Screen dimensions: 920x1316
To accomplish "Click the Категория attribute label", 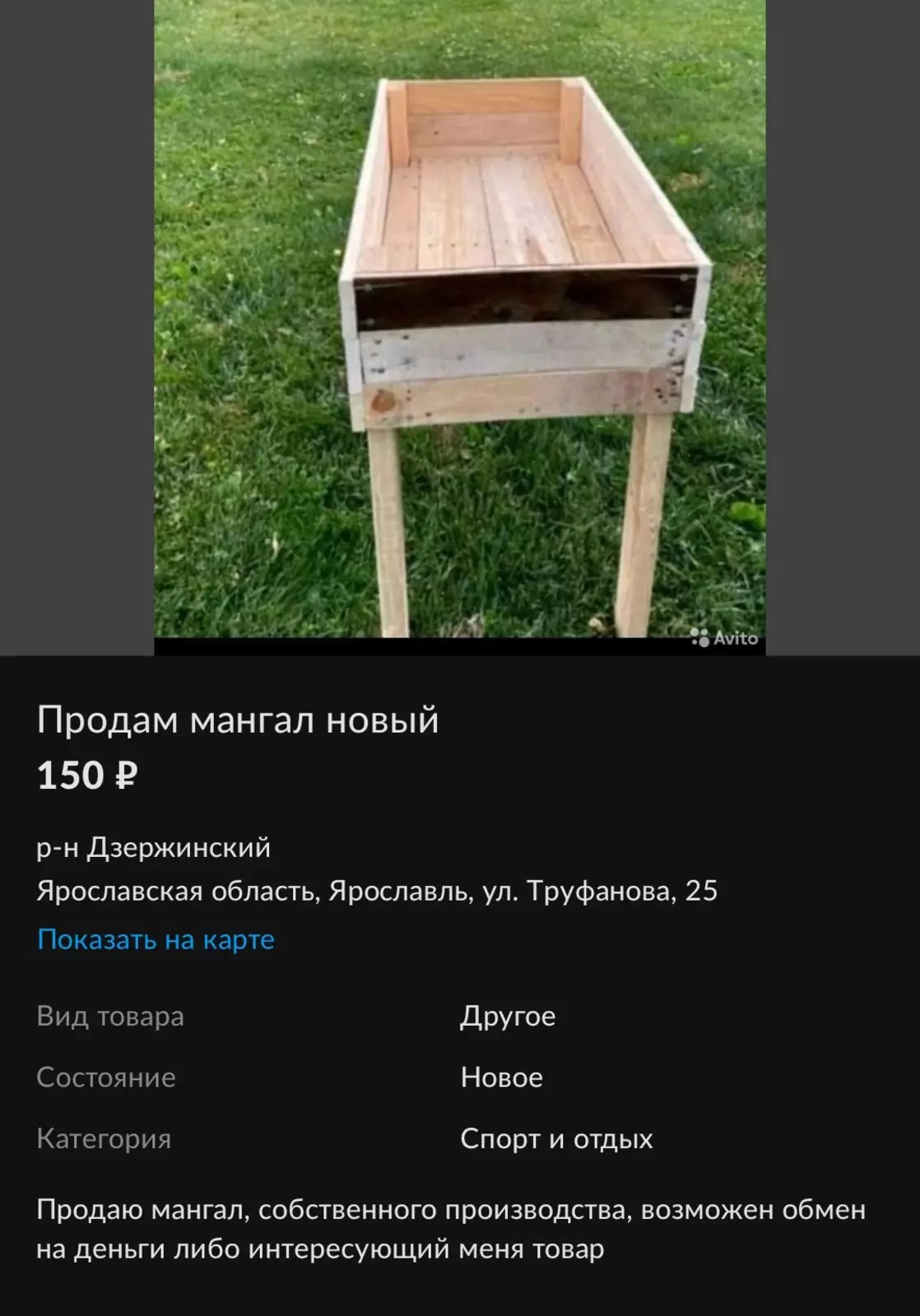I will point(105,1139).
